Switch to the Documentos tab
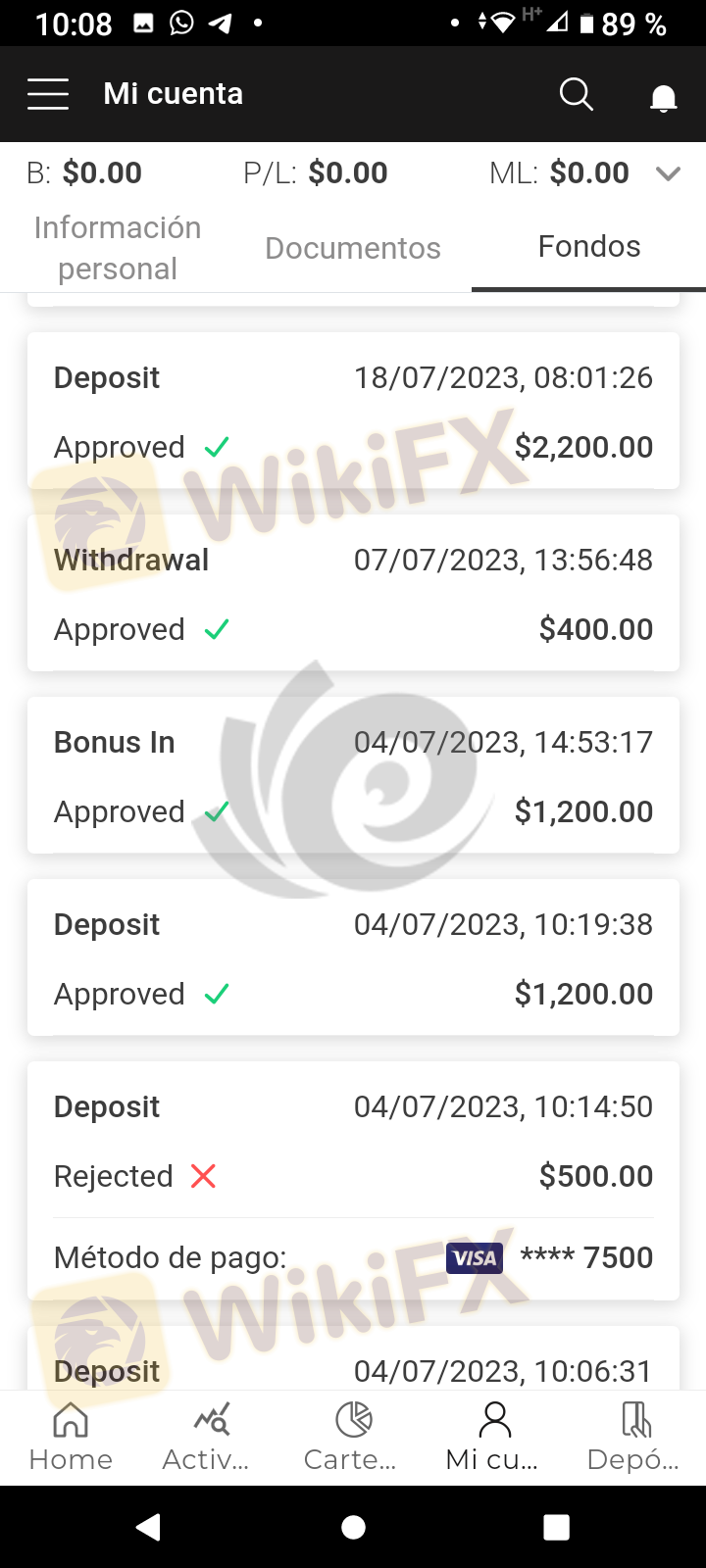This screenshot has width=706, height=1568. click(353, 248)
